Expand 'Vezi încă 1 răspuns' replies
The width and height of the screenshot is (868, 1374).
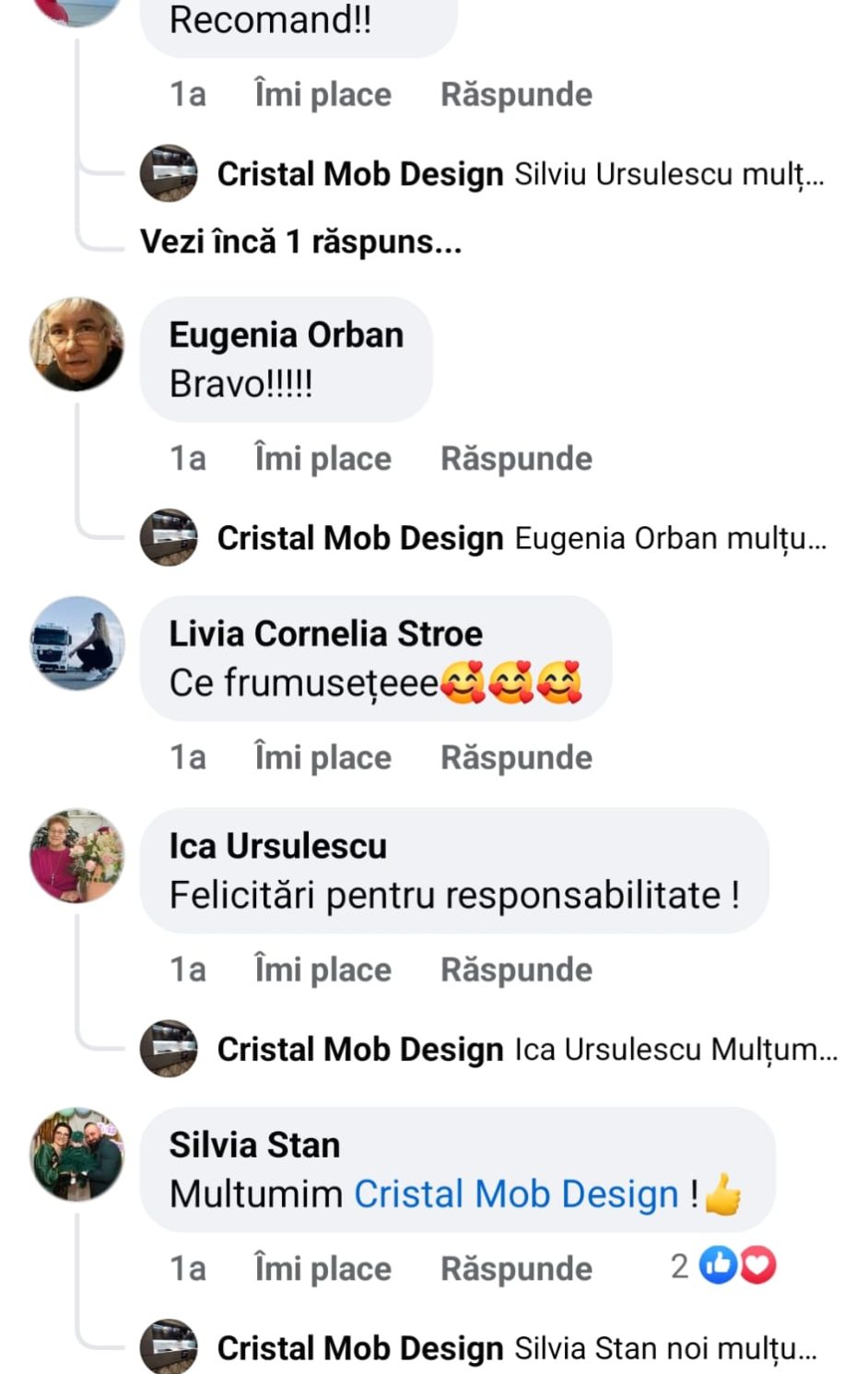(300, 242)
